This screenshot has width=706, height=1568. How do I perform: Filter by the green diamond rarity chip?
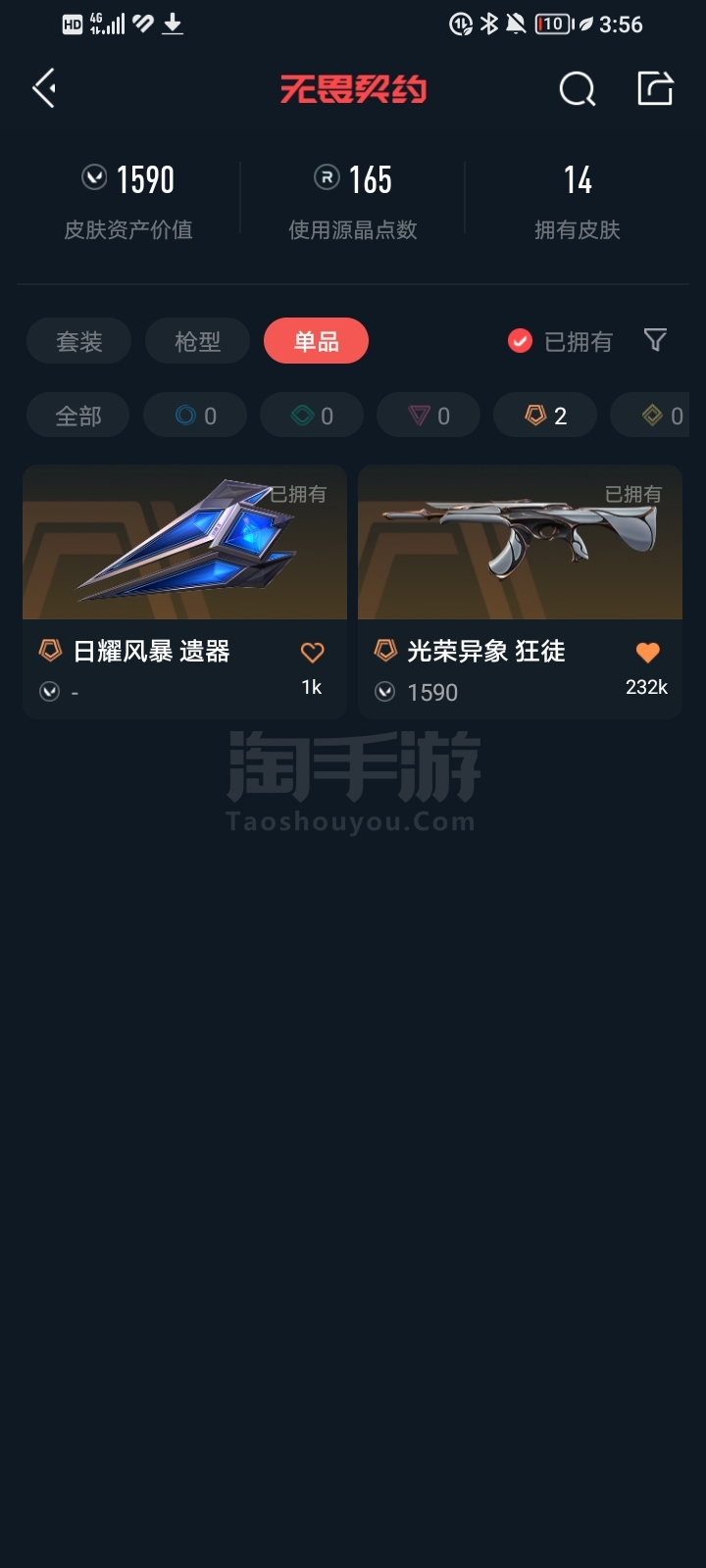312,416
